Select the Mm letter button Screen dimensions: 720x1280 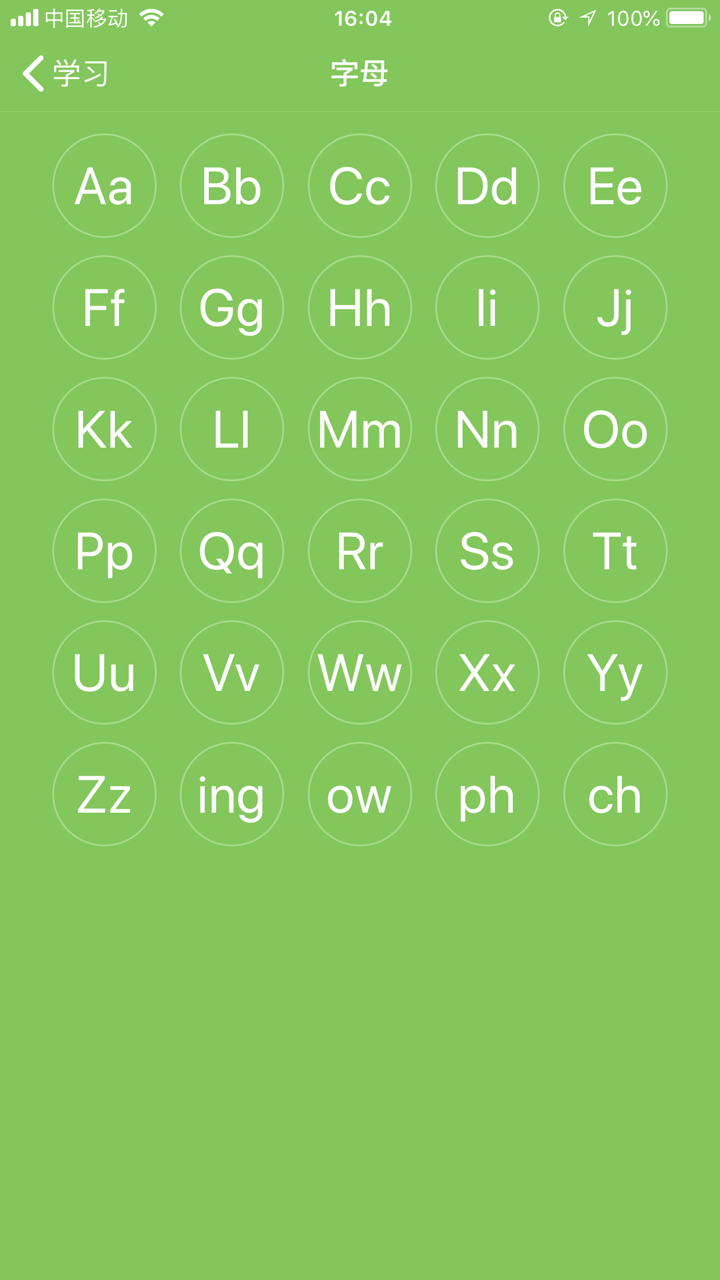tap(360, 430)
